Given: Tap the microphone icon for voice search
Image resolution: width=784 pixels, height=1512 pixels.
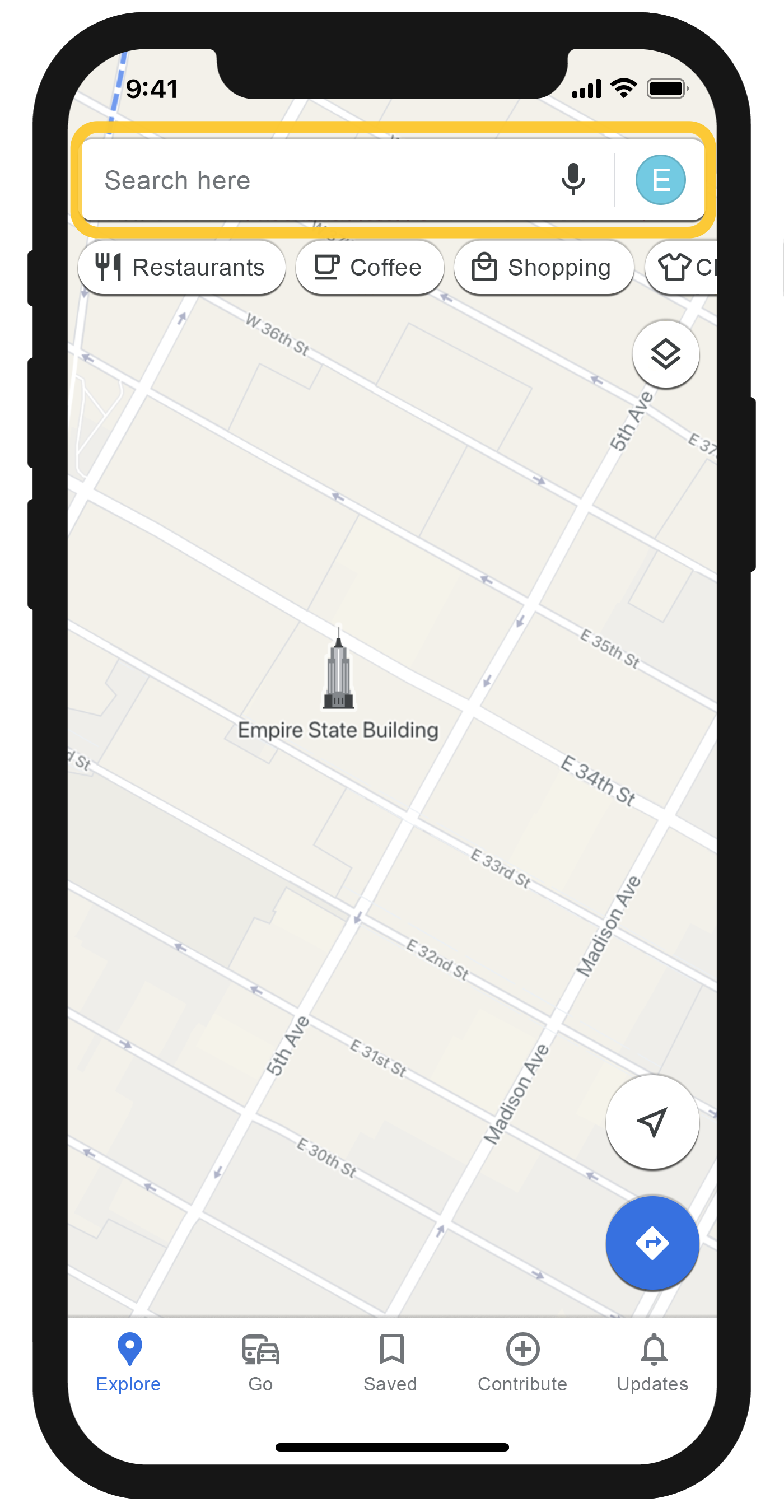Looking at the screenshot, I should [573, 180].
